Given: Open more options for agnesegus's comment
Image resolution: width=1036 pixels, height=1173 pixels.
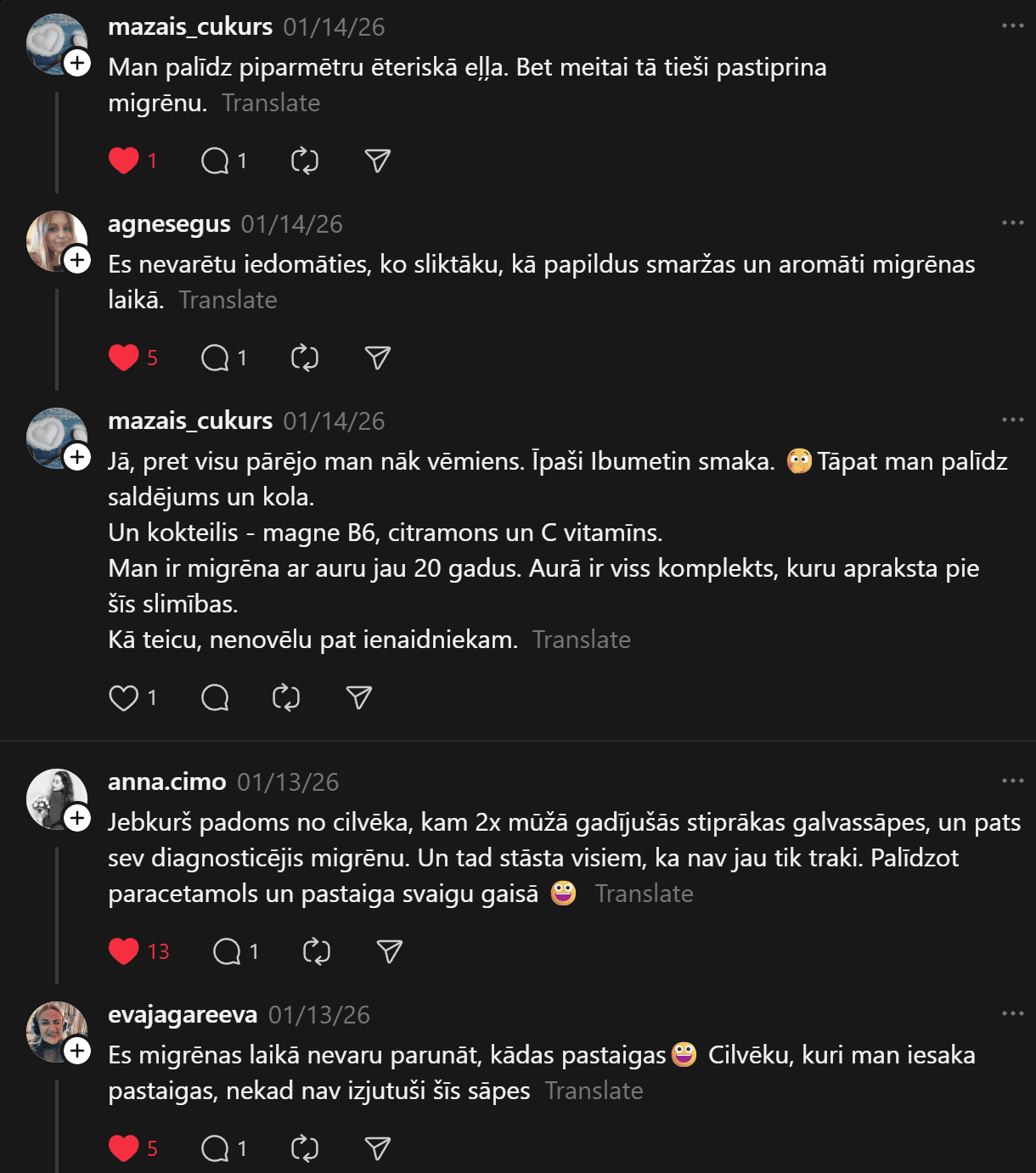Looking at the screenshot, I should coord(1012,223).
